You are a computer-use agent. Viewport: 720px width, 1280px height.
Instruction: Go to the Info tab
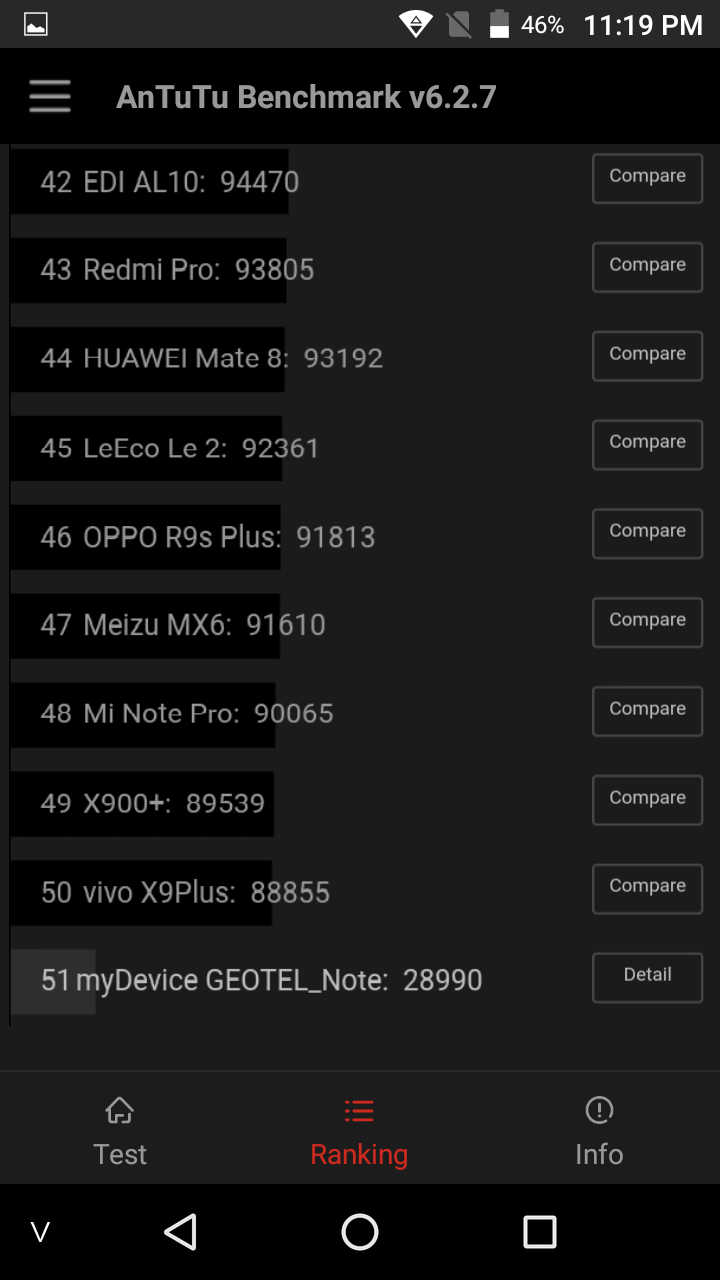click(x=599, y=1132)
